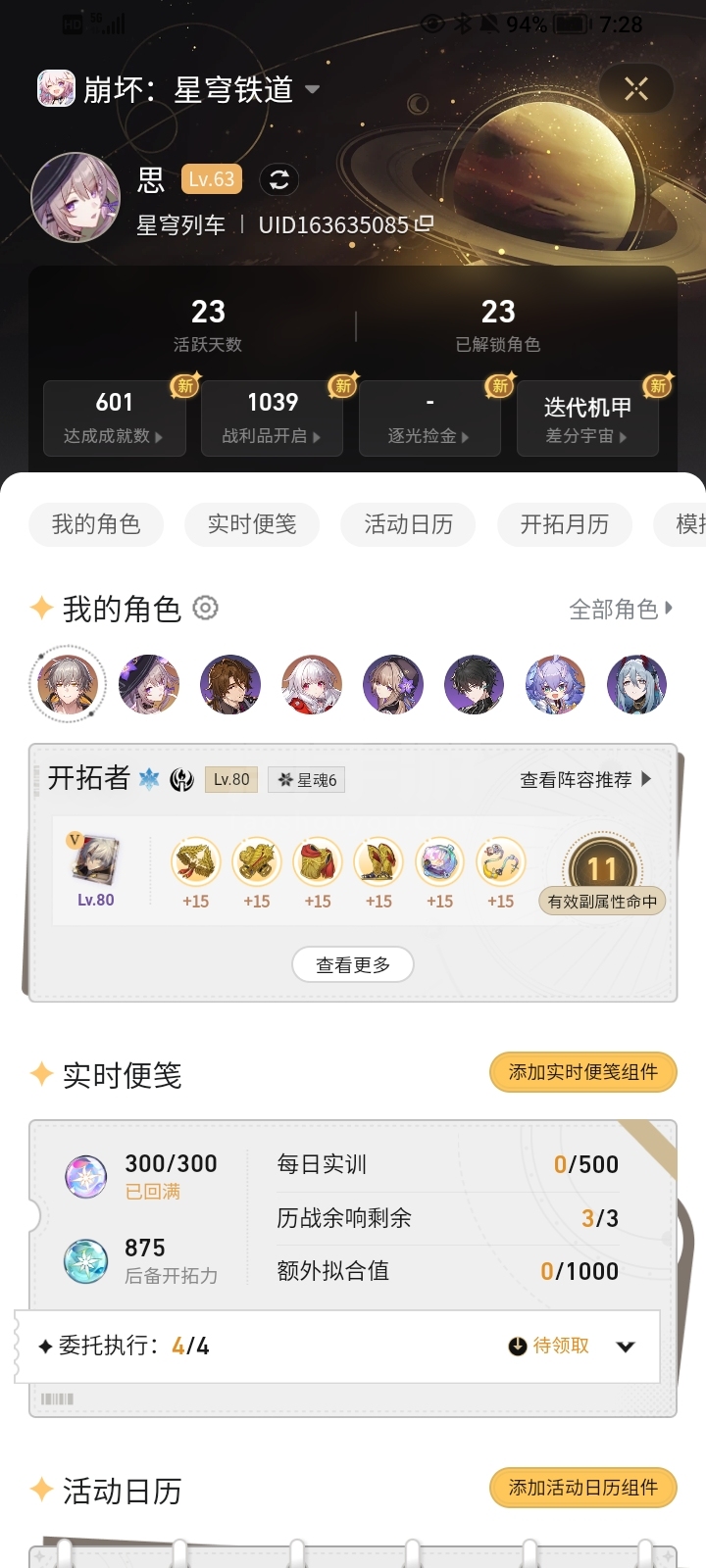Image resolution: width=706 pixels, height=1568 pixels.
Task: Switch to the 活动日历 chip
Action: tap(408, 524)
